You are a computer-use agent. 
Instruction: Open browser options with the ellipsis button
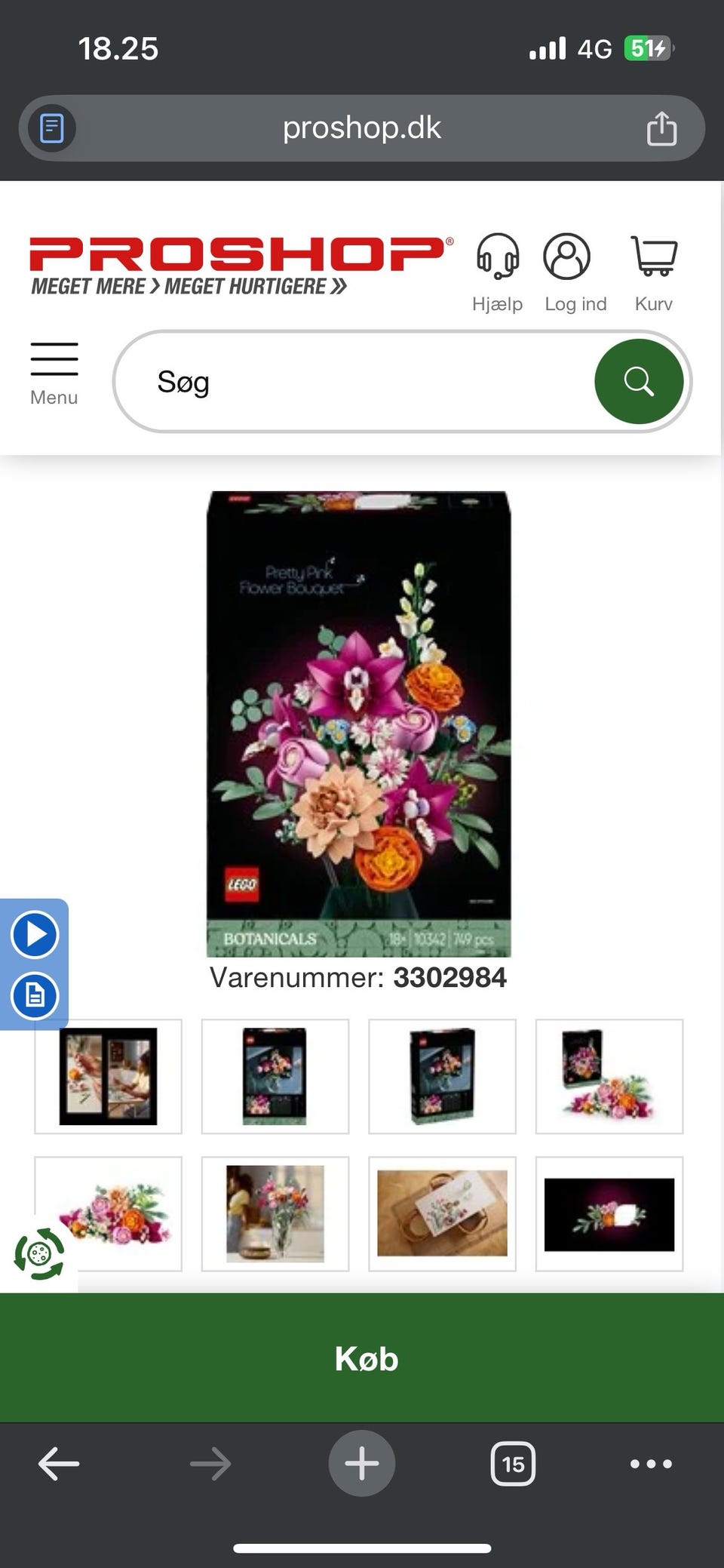pyautogui.click(x=652, y=1462)
